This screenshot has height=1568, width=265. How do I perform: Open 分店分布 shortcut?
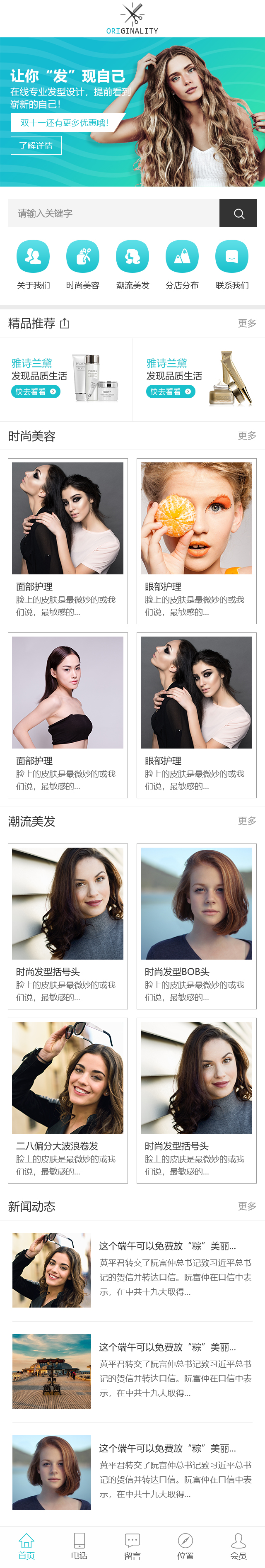pos(182,256)
